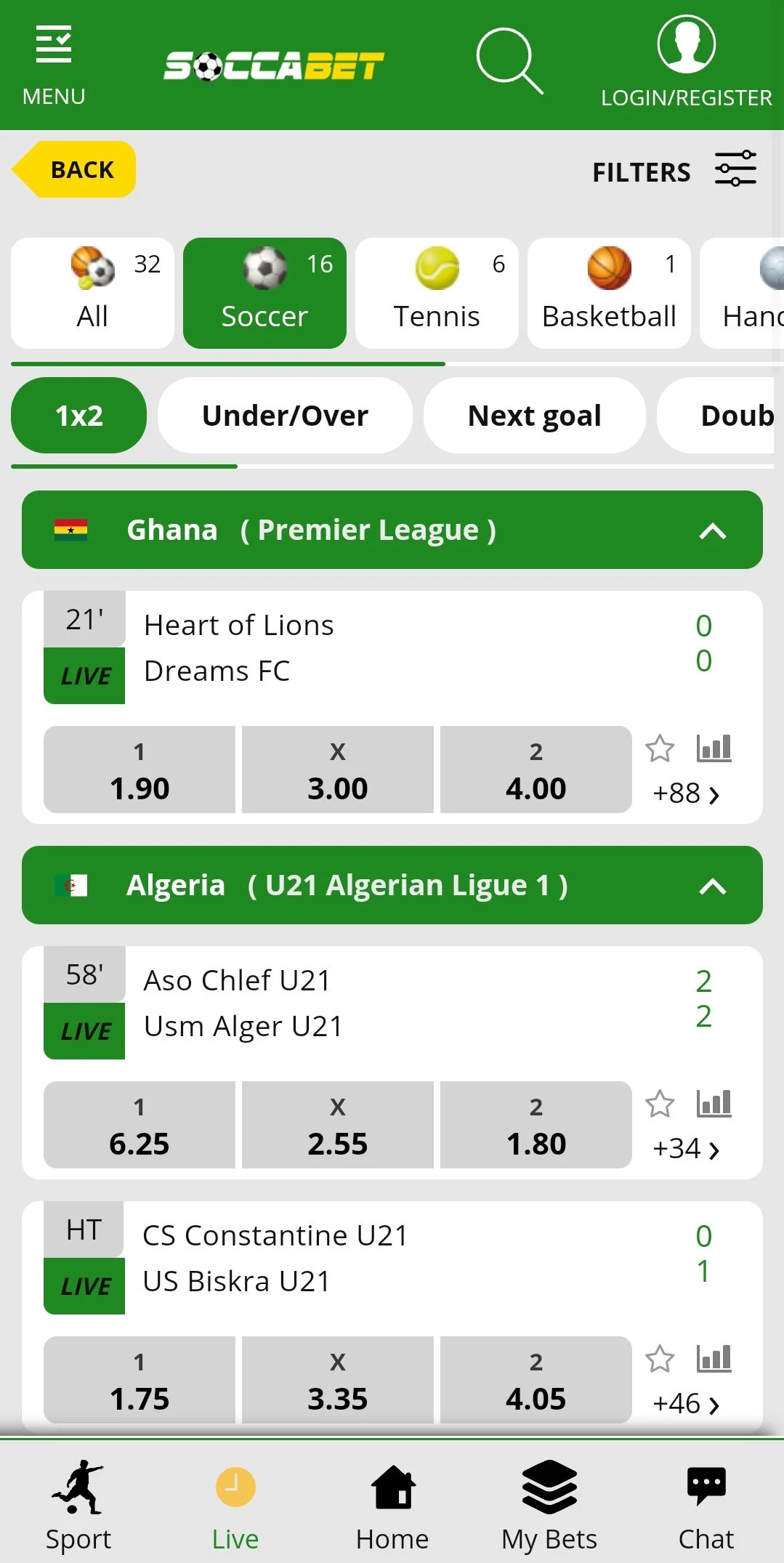Favorite the Heart of Lions match star
This screenshot has height=1563, width=784.
660,748
